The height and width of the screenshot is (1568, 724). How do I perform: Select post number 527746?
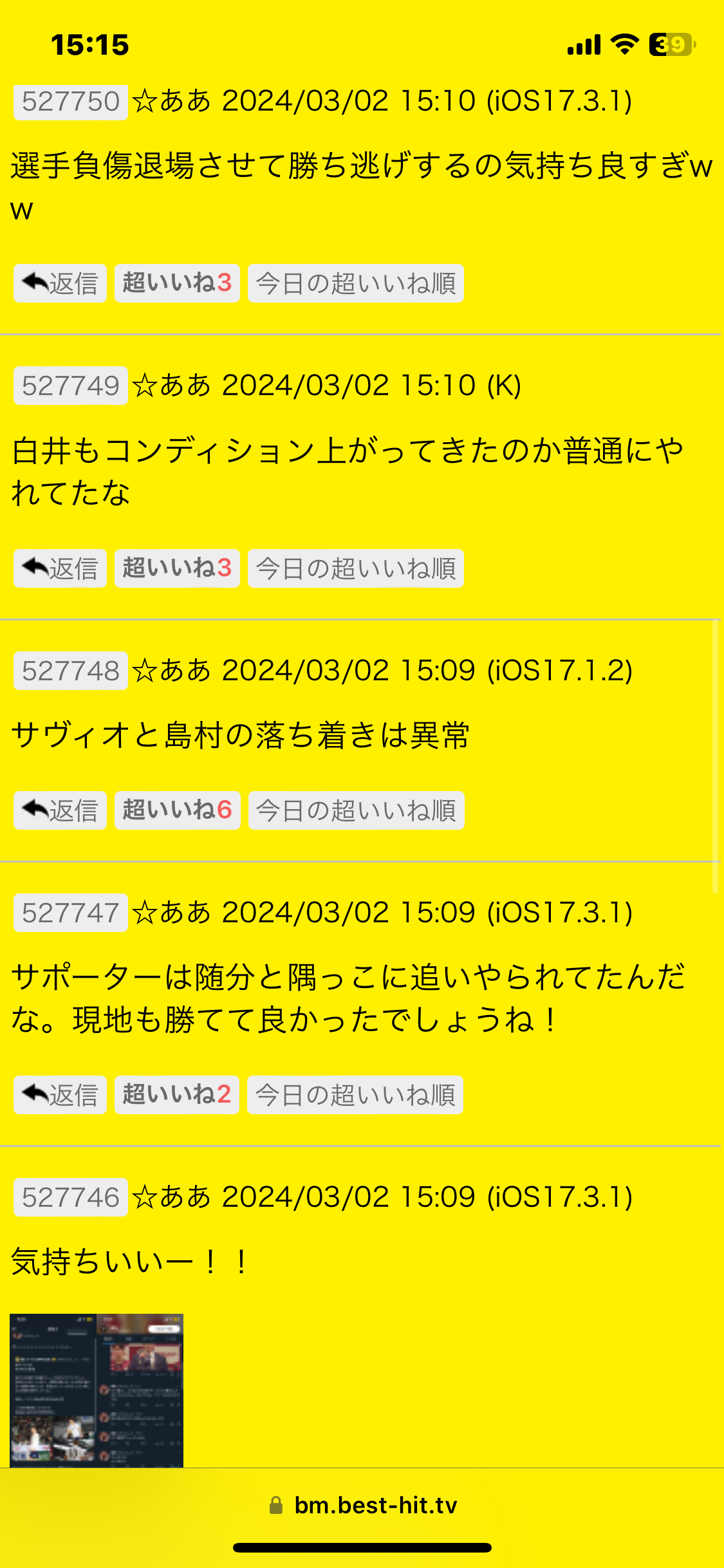tap(71, 1197)
